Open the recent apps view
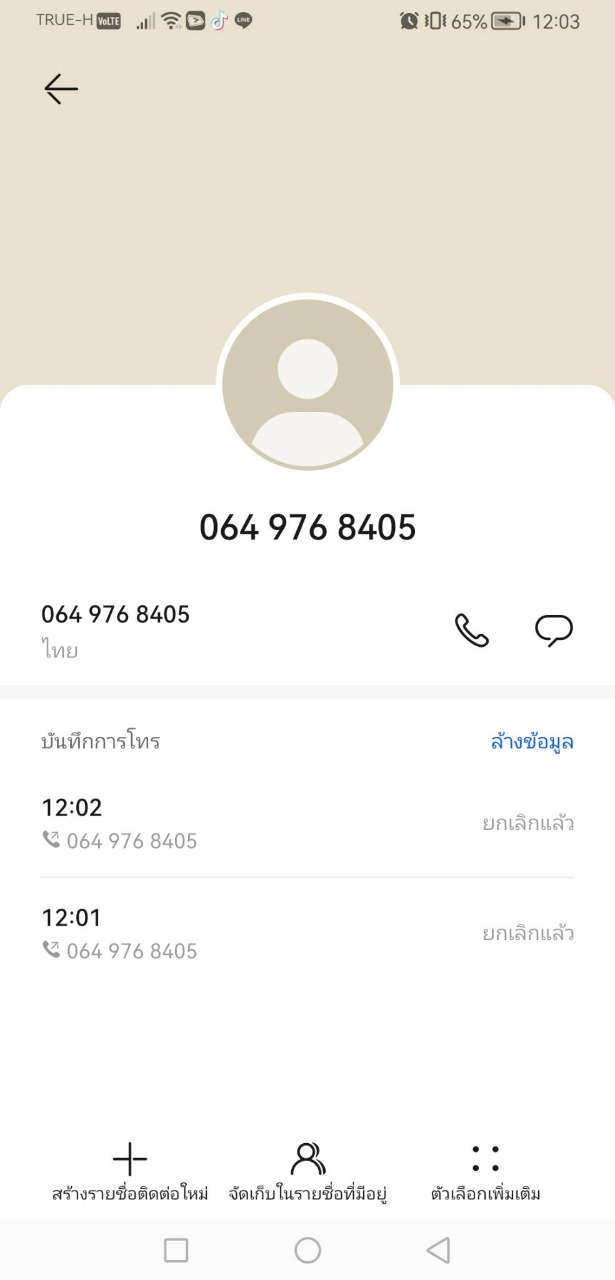The image size is (615, 1280). coord(176,1250)
